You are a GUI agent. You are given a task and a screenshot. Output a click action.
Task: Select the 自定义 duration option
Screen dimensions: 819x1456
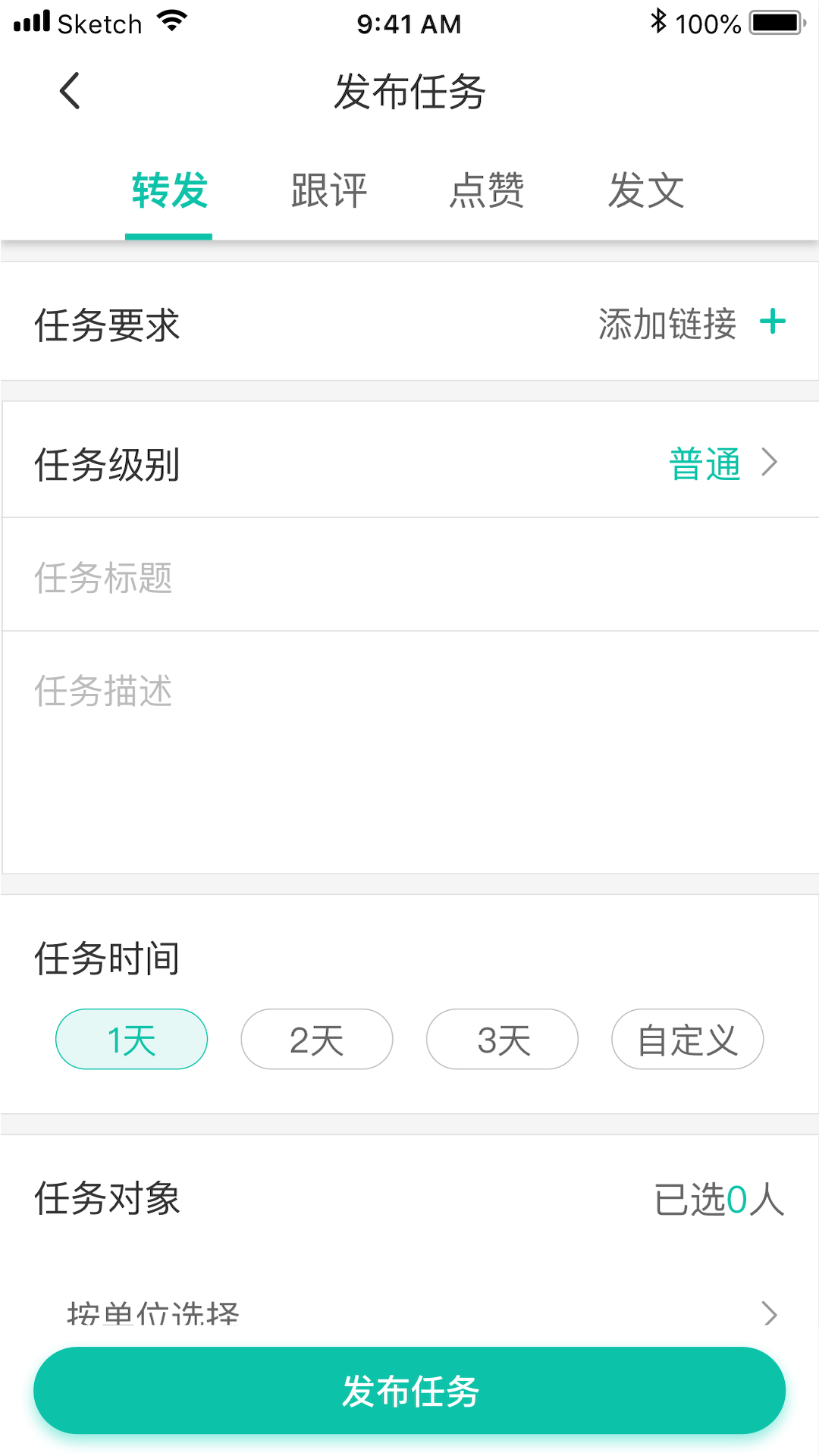(x=687, y=1039)
